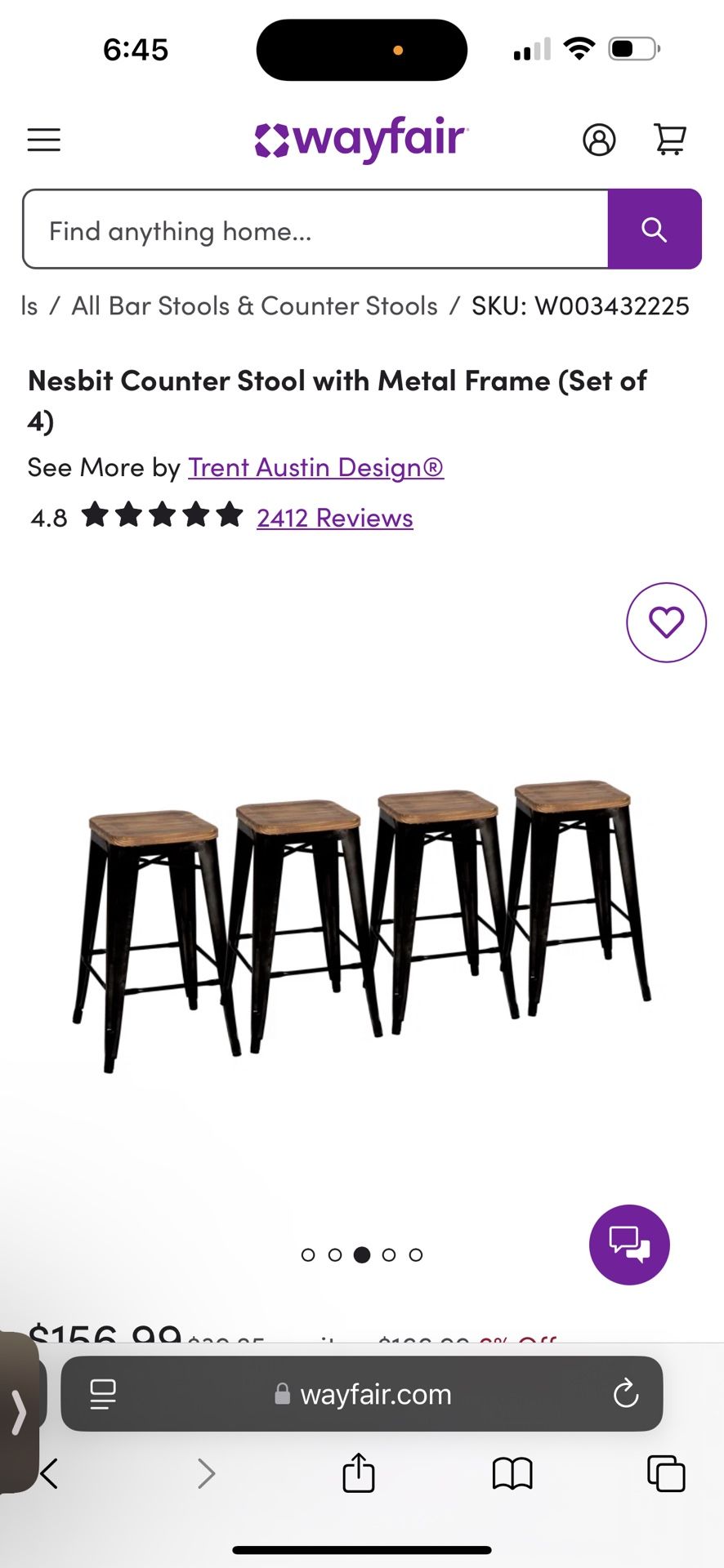The width and height of the screenshot is (724, 1568).
Task: Open All Bar Stools & Counter Stools breadcrumb
Action: 254,306
